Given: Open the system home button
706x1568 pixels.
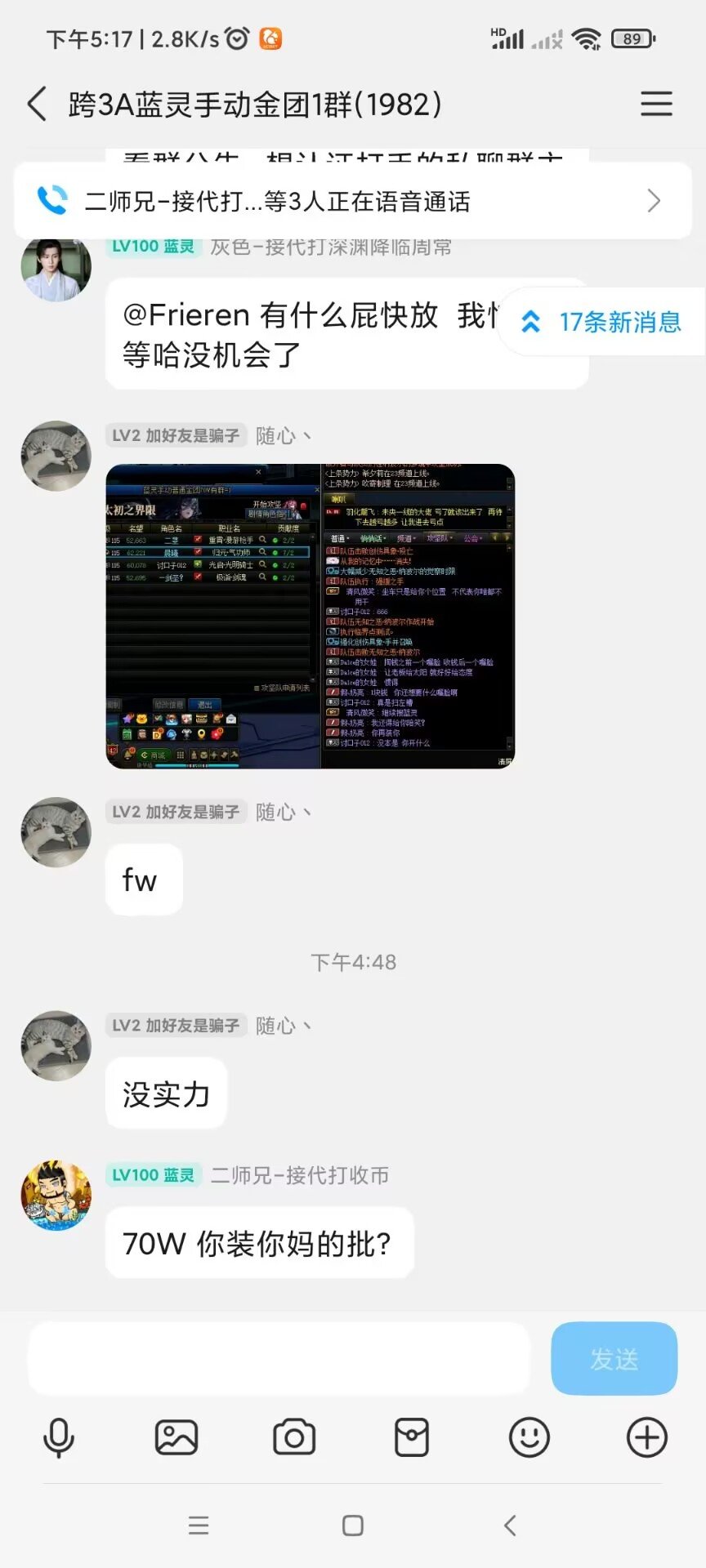Looking at the screenshot, I should [353, 1526].
